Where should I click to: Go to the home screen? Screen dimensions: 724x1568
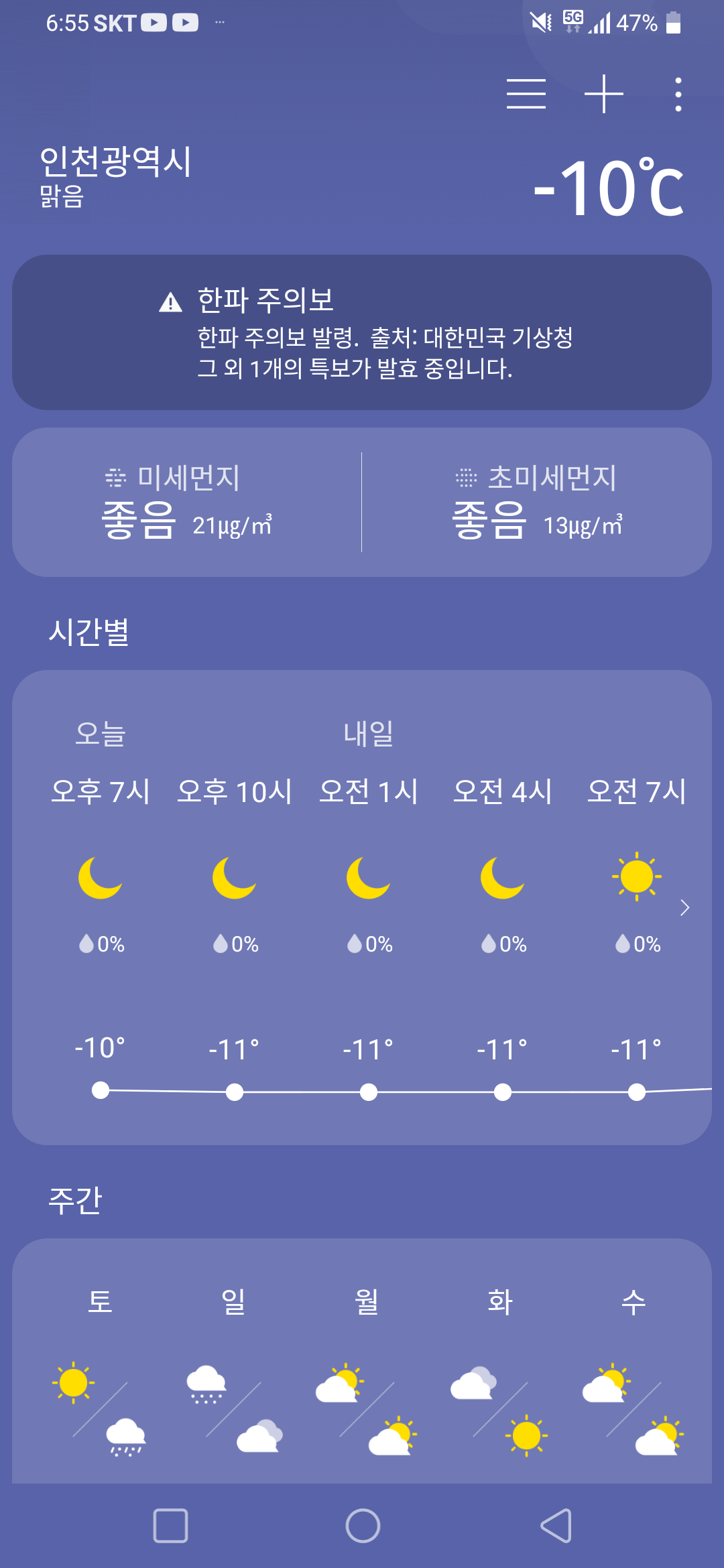coord(363,1526)
